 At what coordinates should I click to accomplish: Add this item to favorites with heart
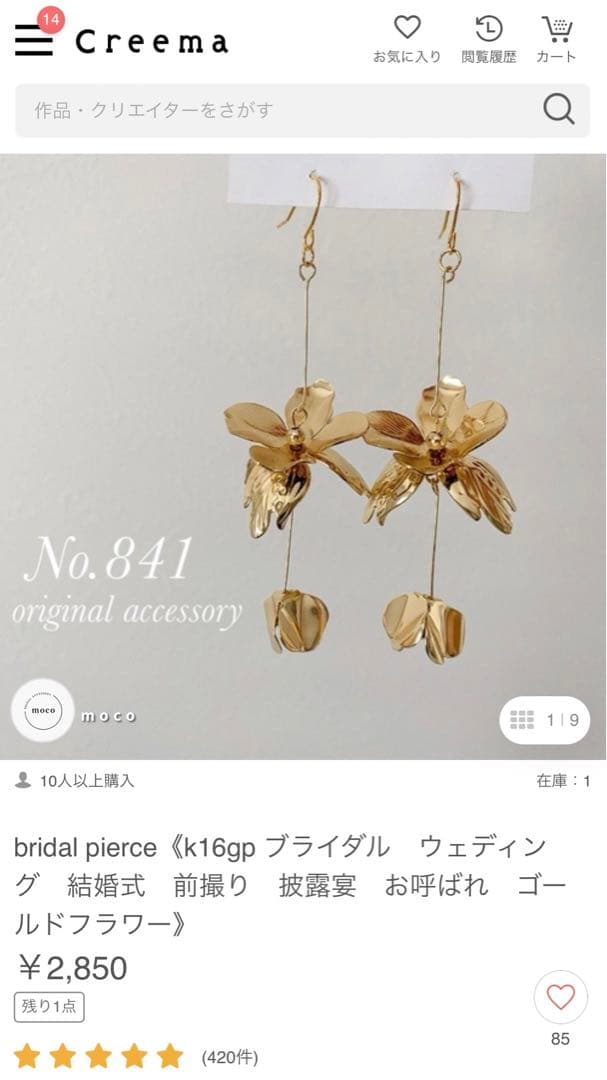point(561,997)
